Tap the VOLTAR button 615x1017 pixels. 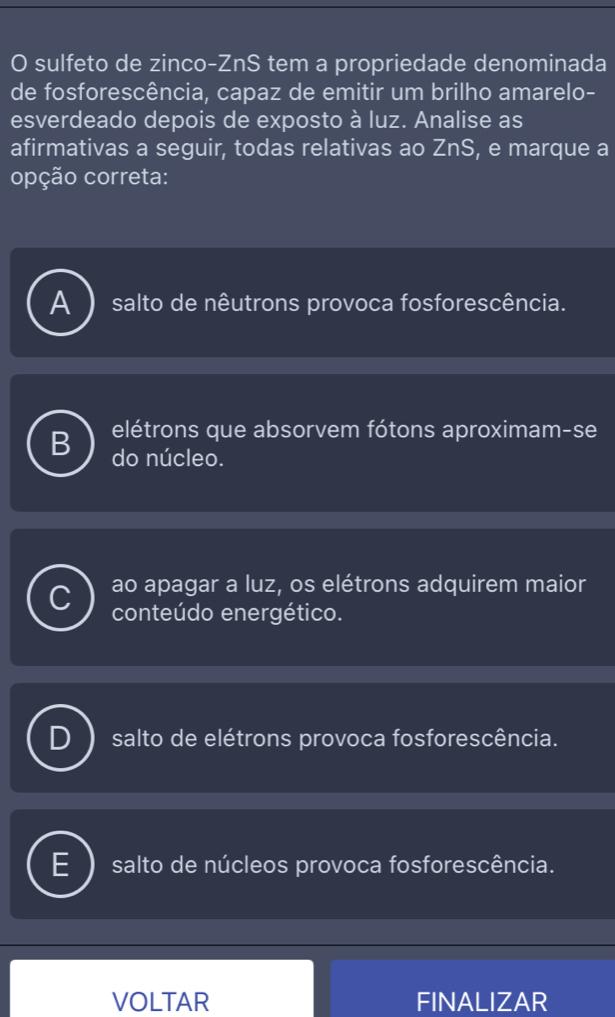[x=162, y=999]
